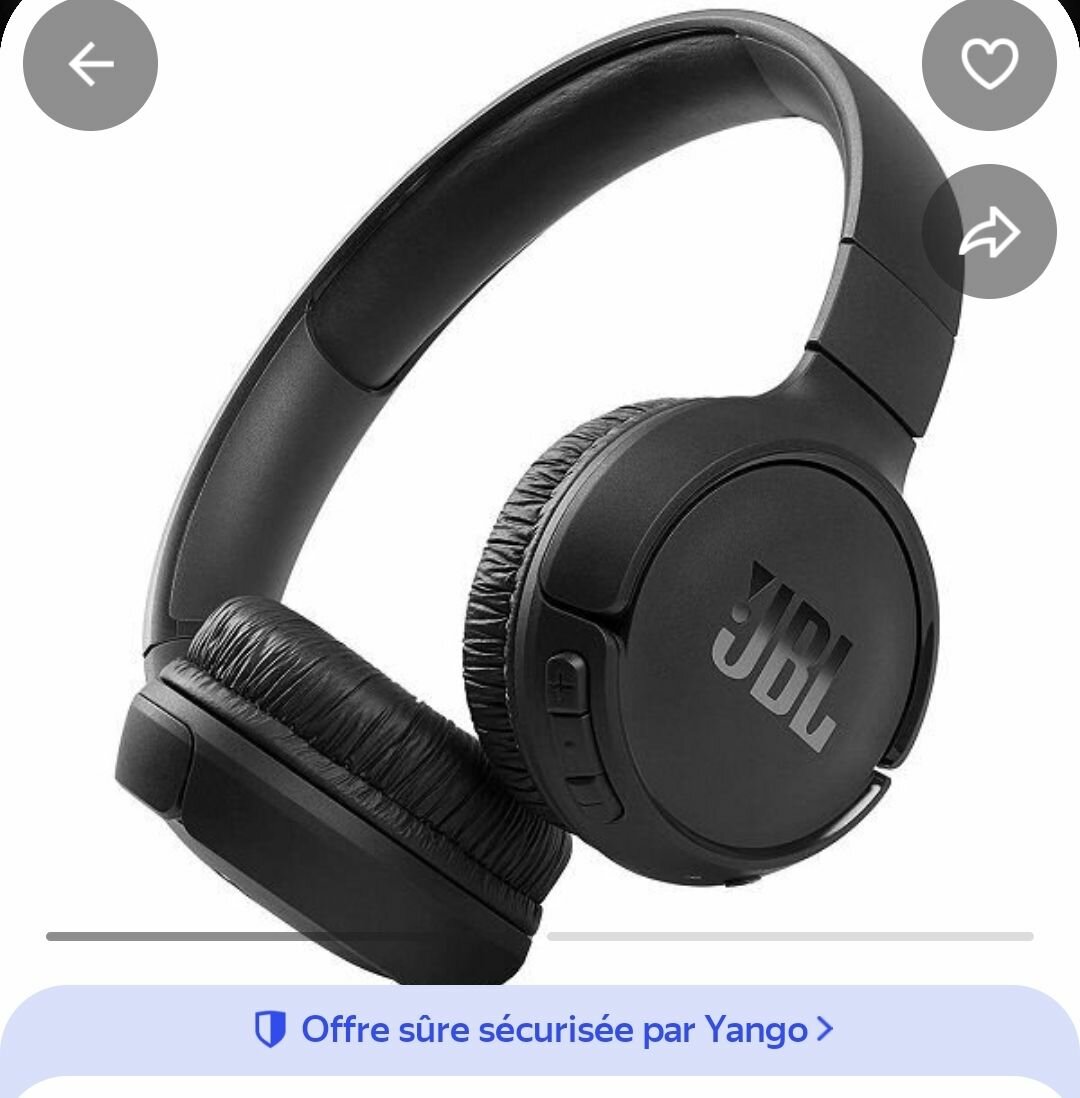
Task: Open the Offre sûre sécurisée par Yango banner
Action: pyautogui.click(x=540, y=1029)
